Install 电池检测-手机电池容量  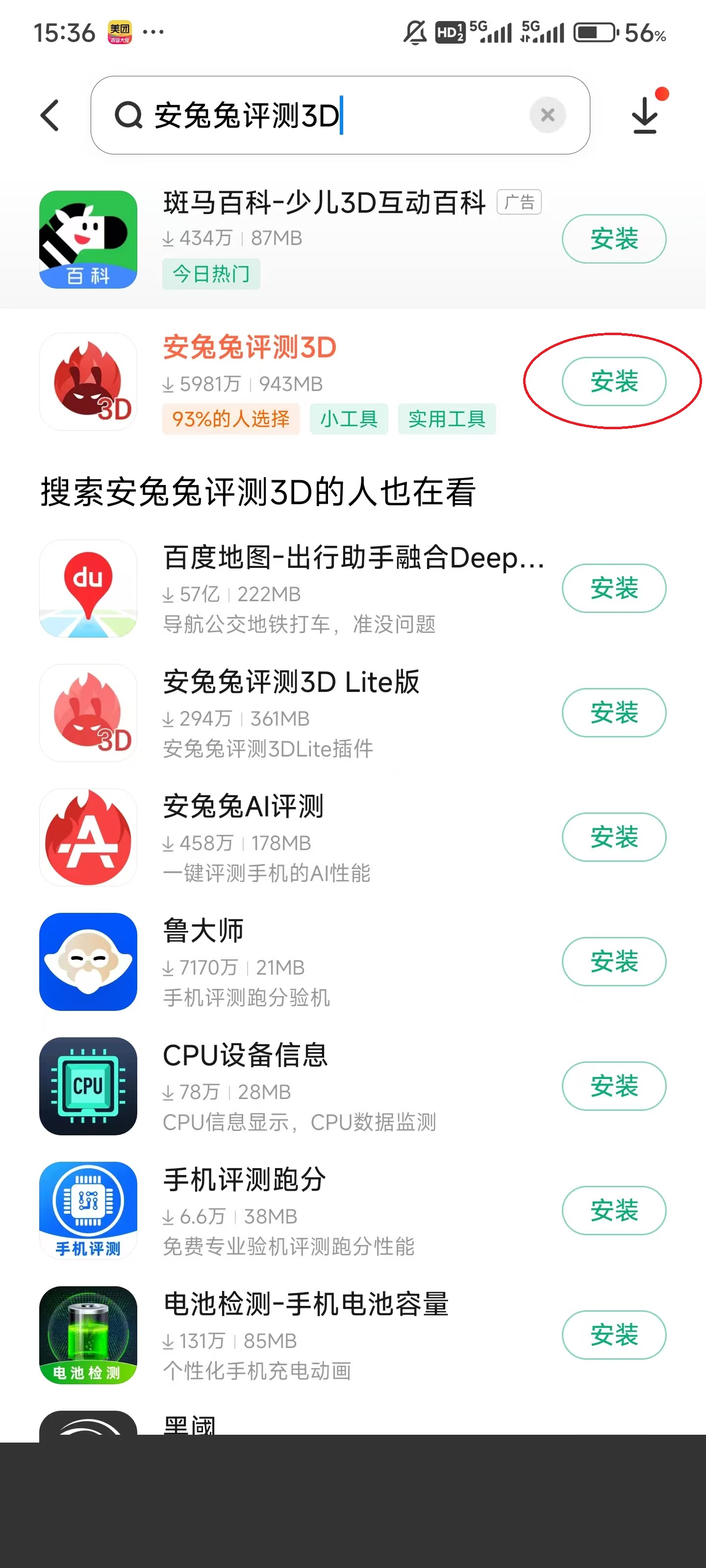click(x=613, y=1334)
